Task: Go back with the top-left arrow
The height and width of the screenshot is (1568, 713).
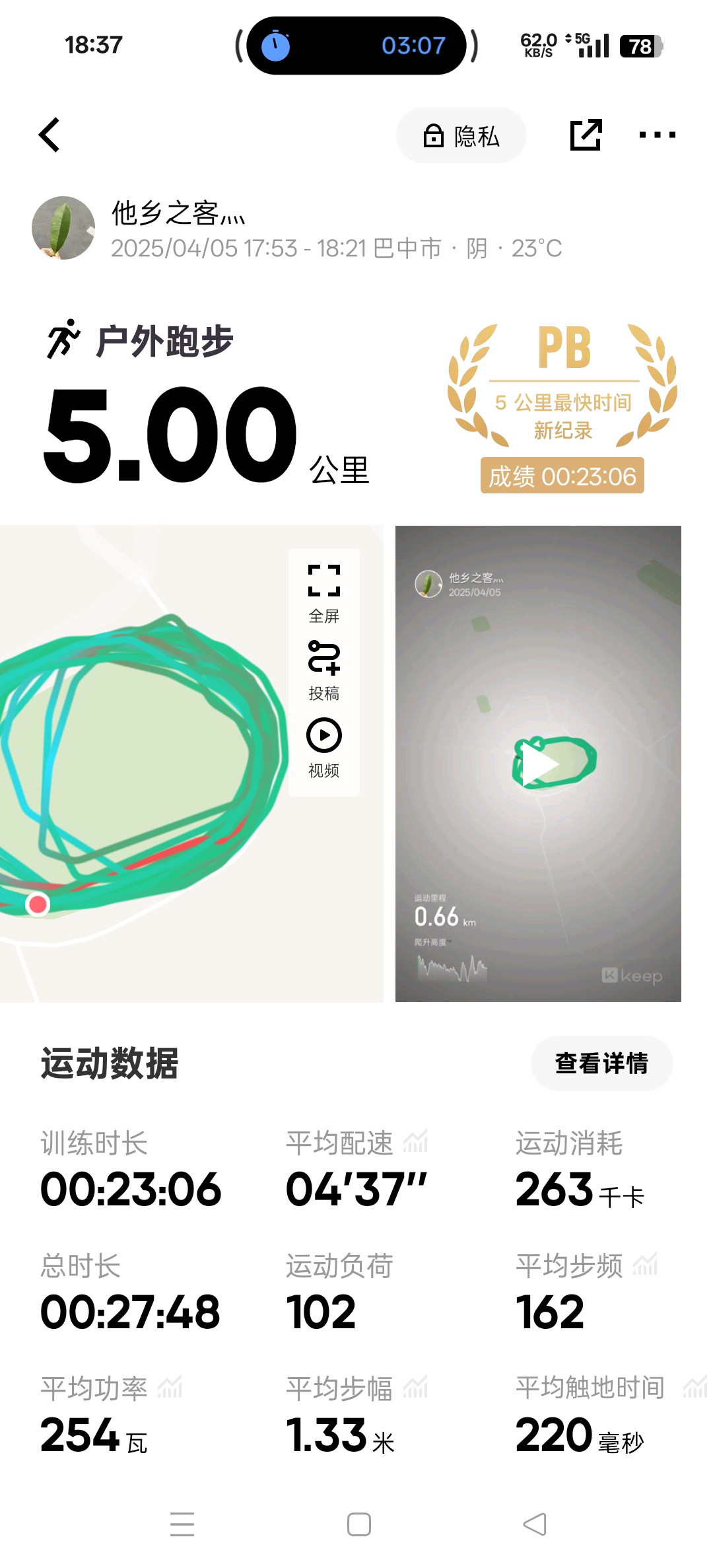Action: 50,135
